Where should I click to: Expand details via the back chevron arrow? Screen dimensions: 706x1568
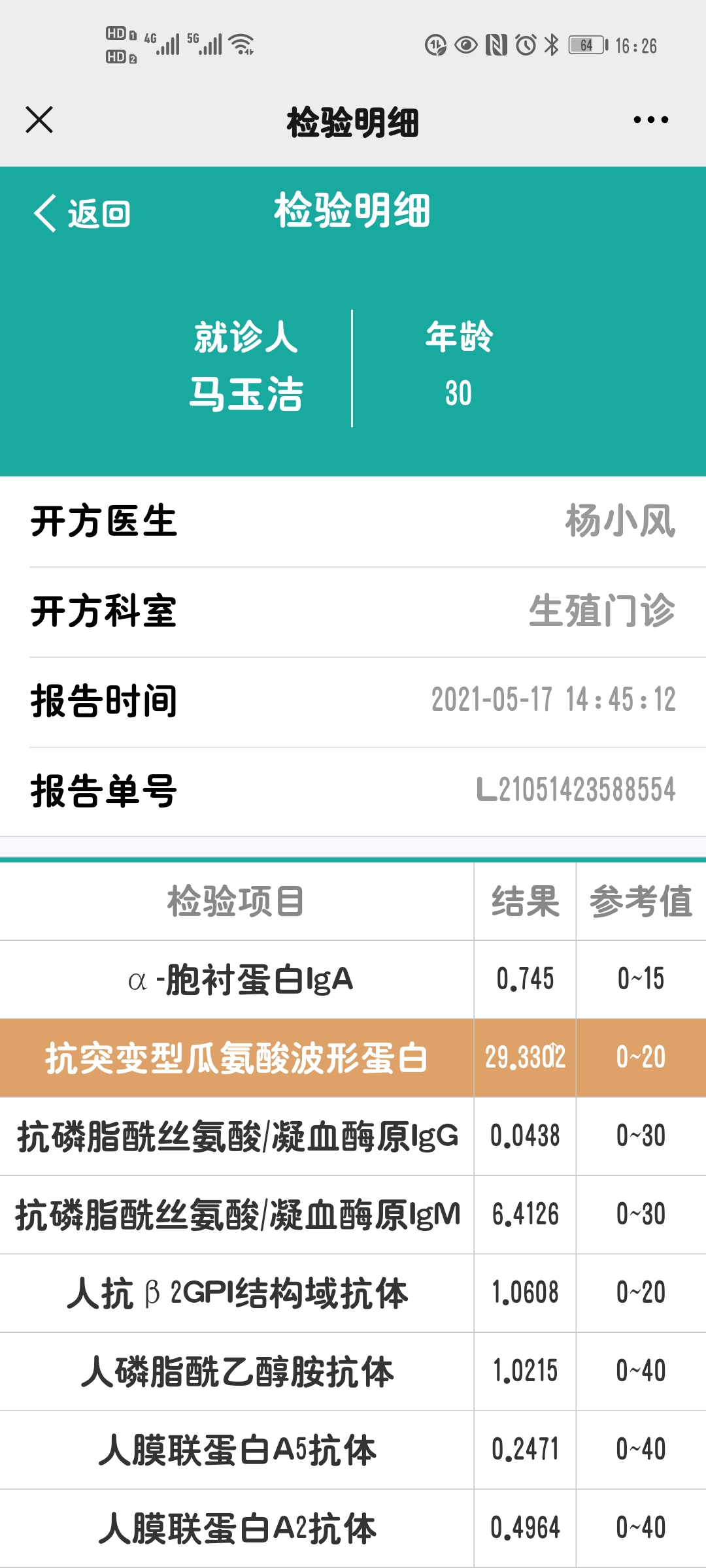pyautogui.click(x=44, y=212)
